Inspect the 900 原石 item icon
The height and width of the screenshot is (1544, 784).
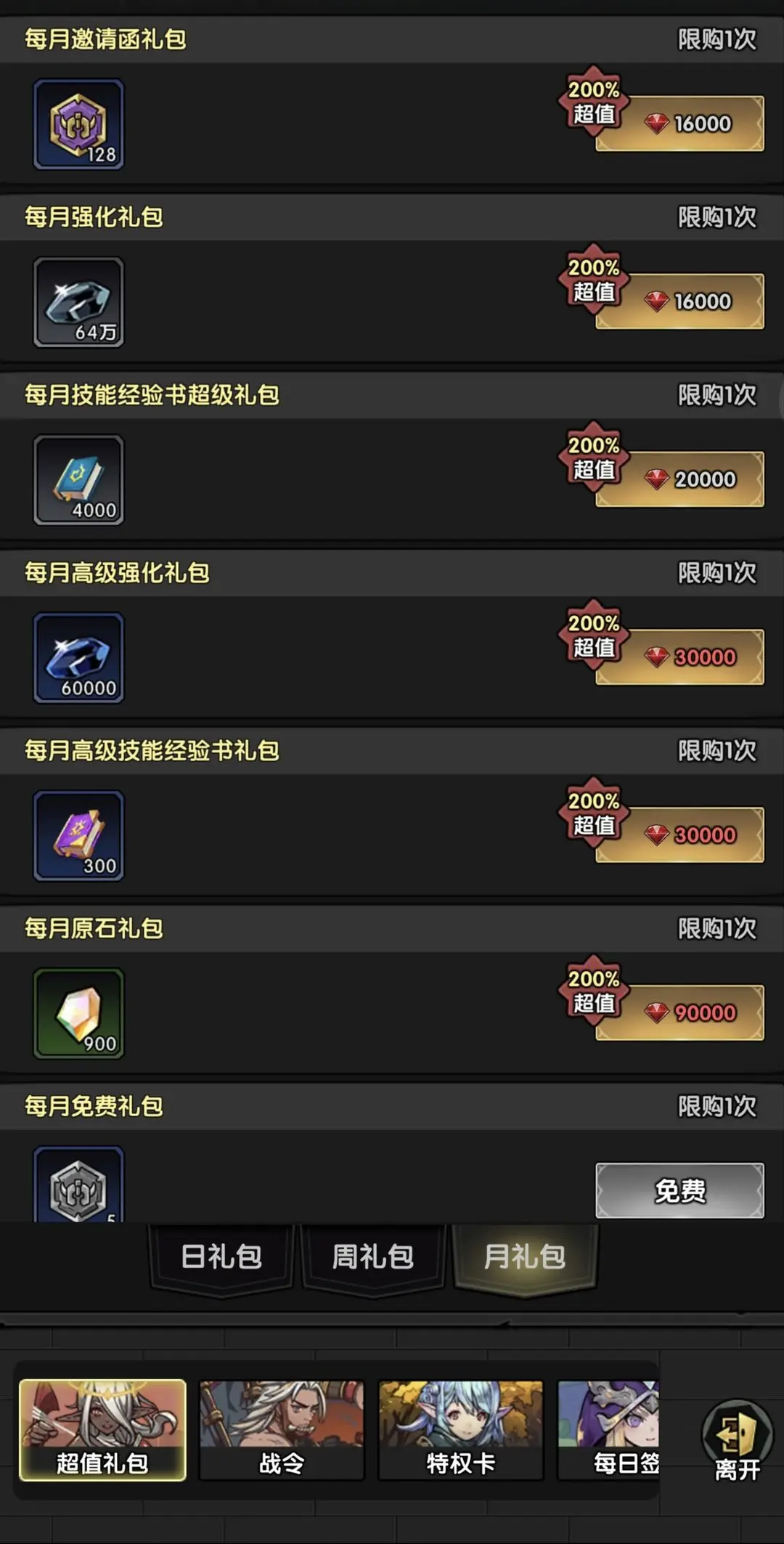pyautogui.click(x=78, y=1013)
